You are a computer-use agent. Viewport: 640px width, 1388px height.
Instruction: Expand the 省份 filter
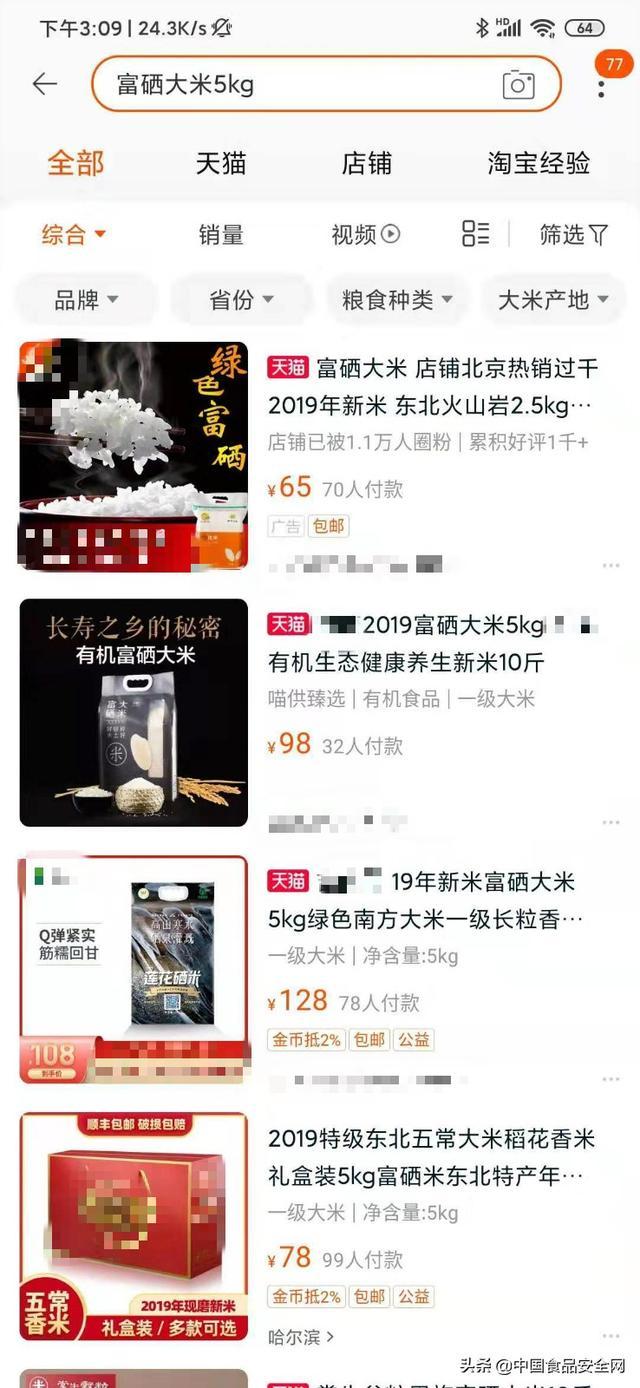(241, 299)
